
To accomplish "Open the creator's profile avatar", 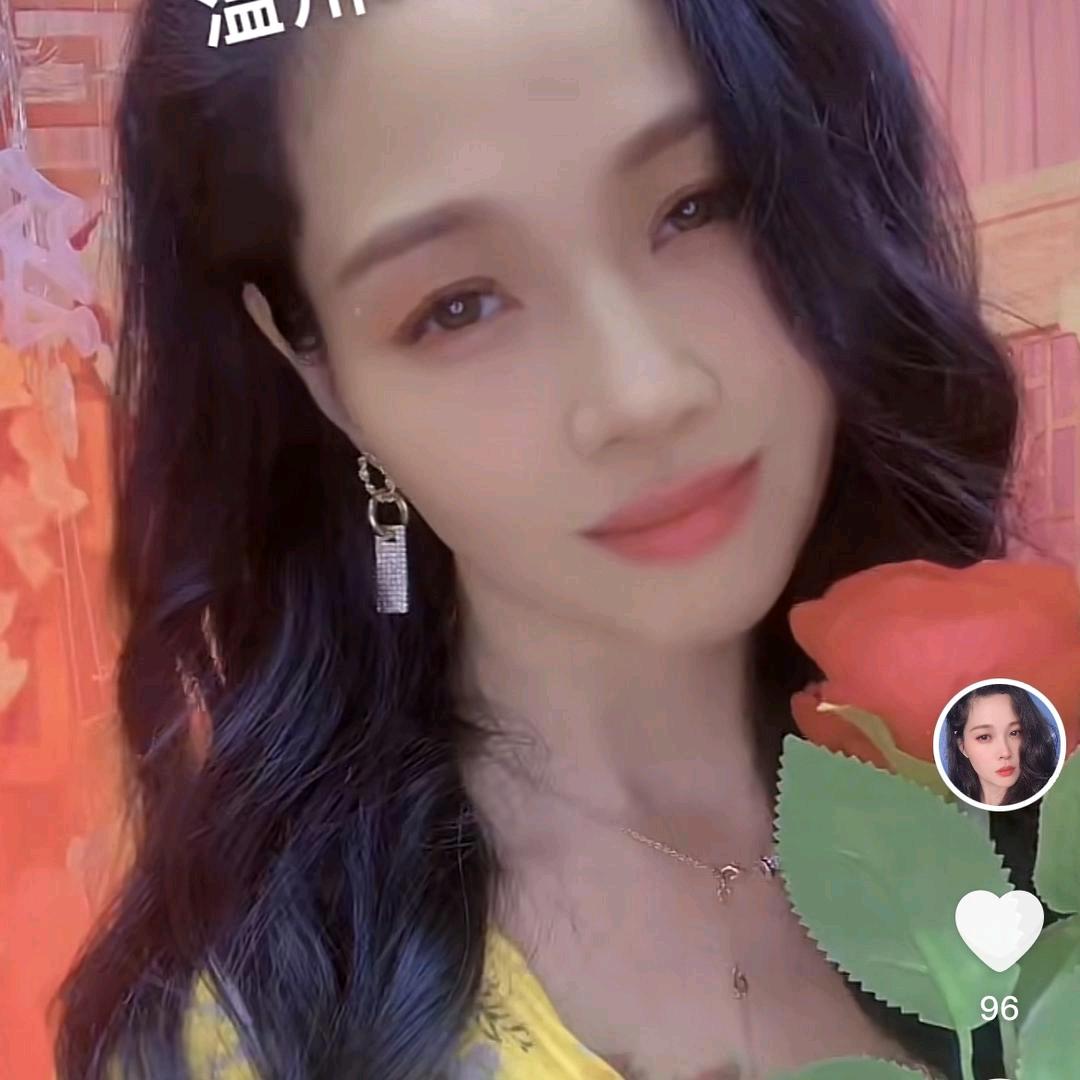I will pos(999,745).
